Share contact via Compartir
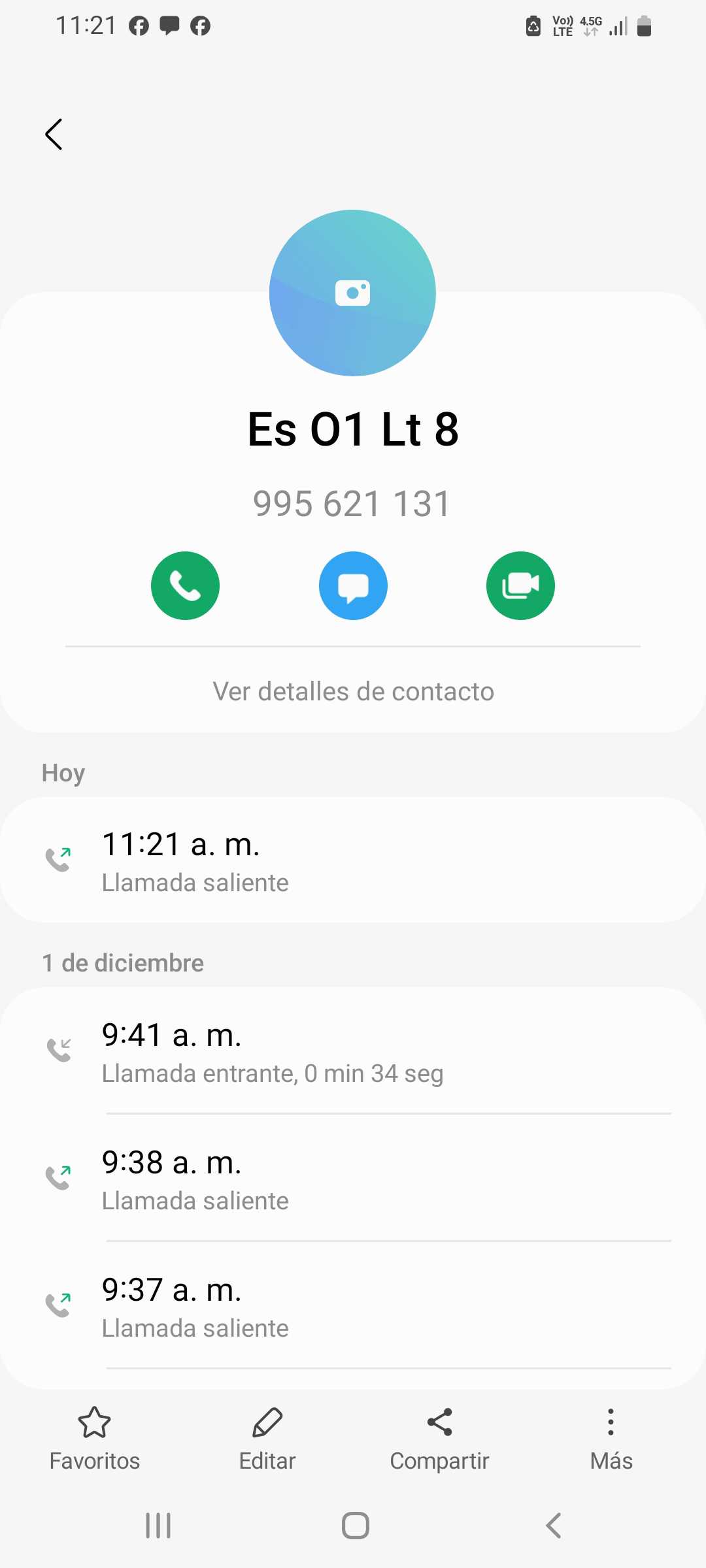Viewport: 706px width, 1568px height. (439, 1439)
